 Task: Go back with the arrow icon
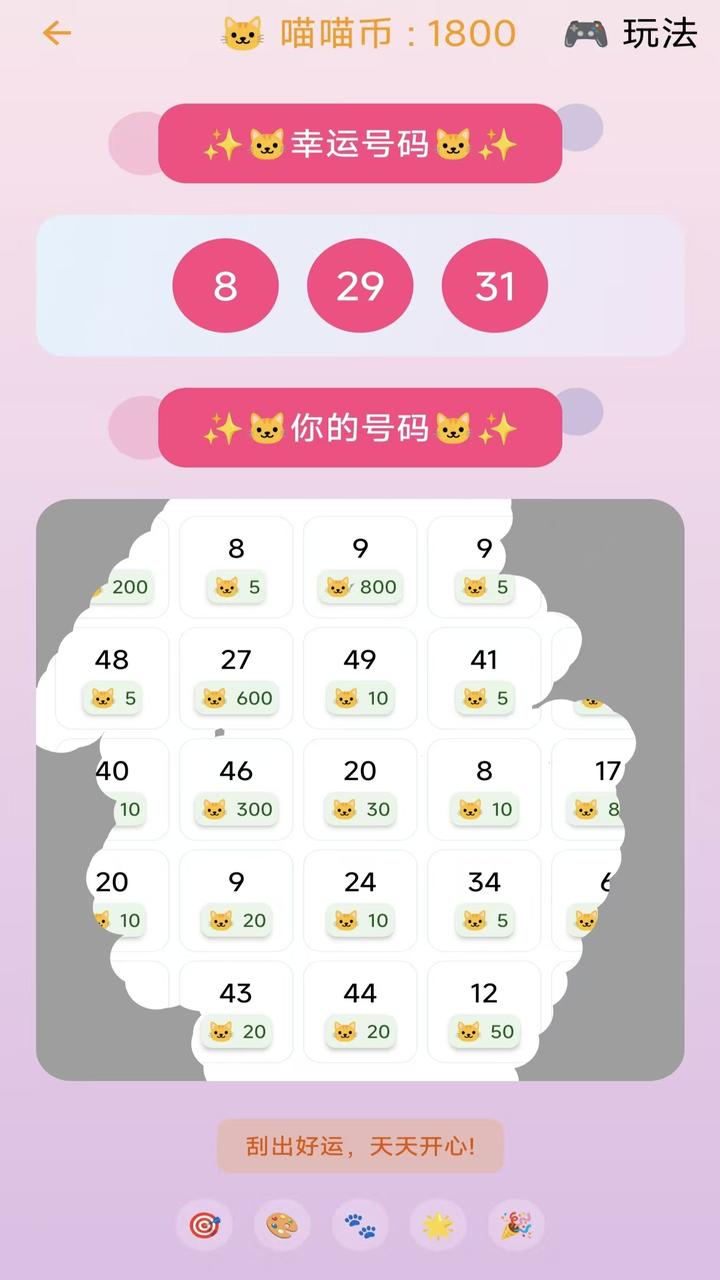(57, 33)
